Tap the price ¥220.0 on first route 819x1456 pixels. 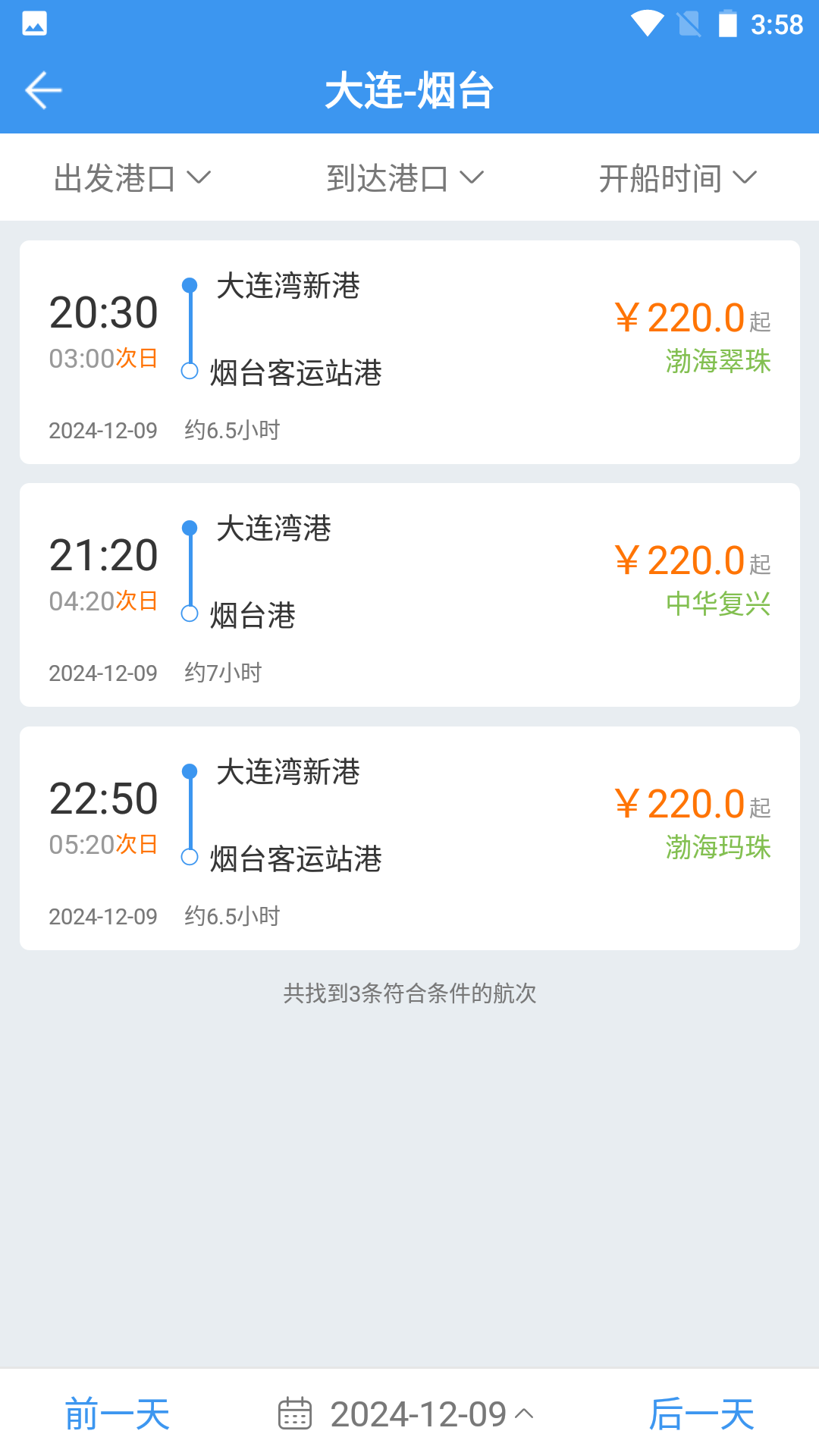[x=679, y=317]
